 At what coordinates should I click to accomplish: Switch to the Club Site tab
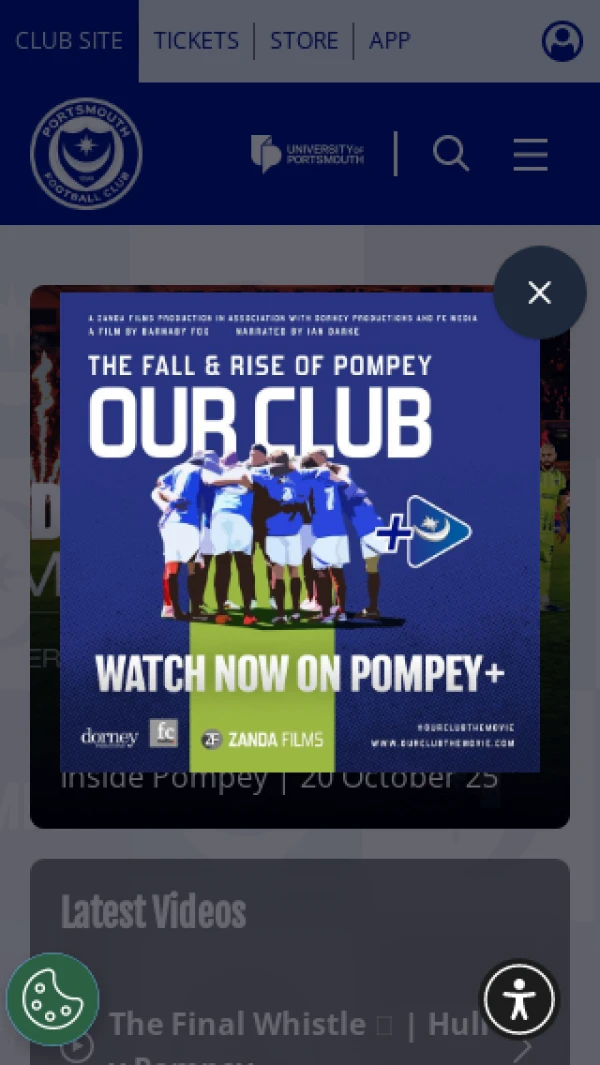pyautogui.click(x=69, y=41)
